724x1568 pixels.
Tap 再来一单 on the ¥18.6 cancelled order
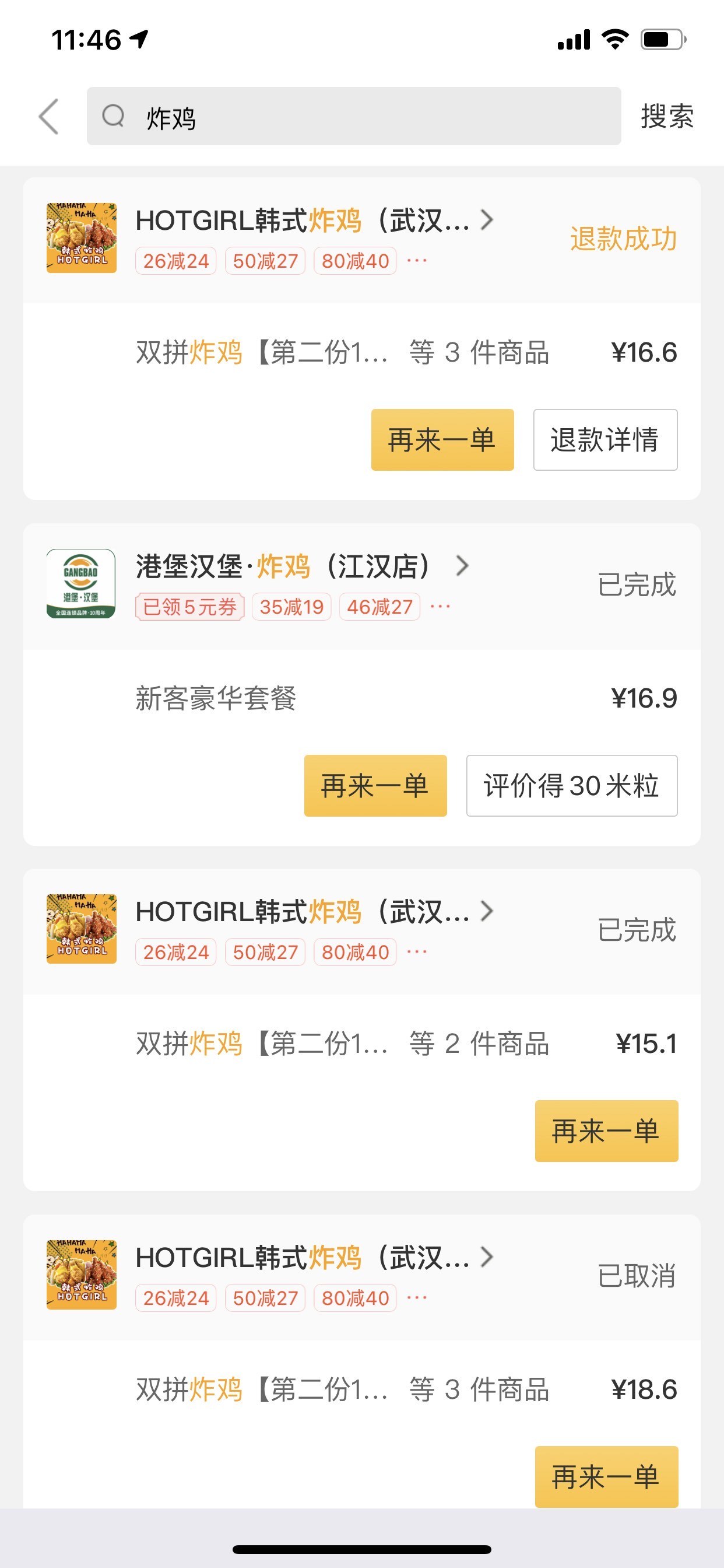pos(606,1476)
